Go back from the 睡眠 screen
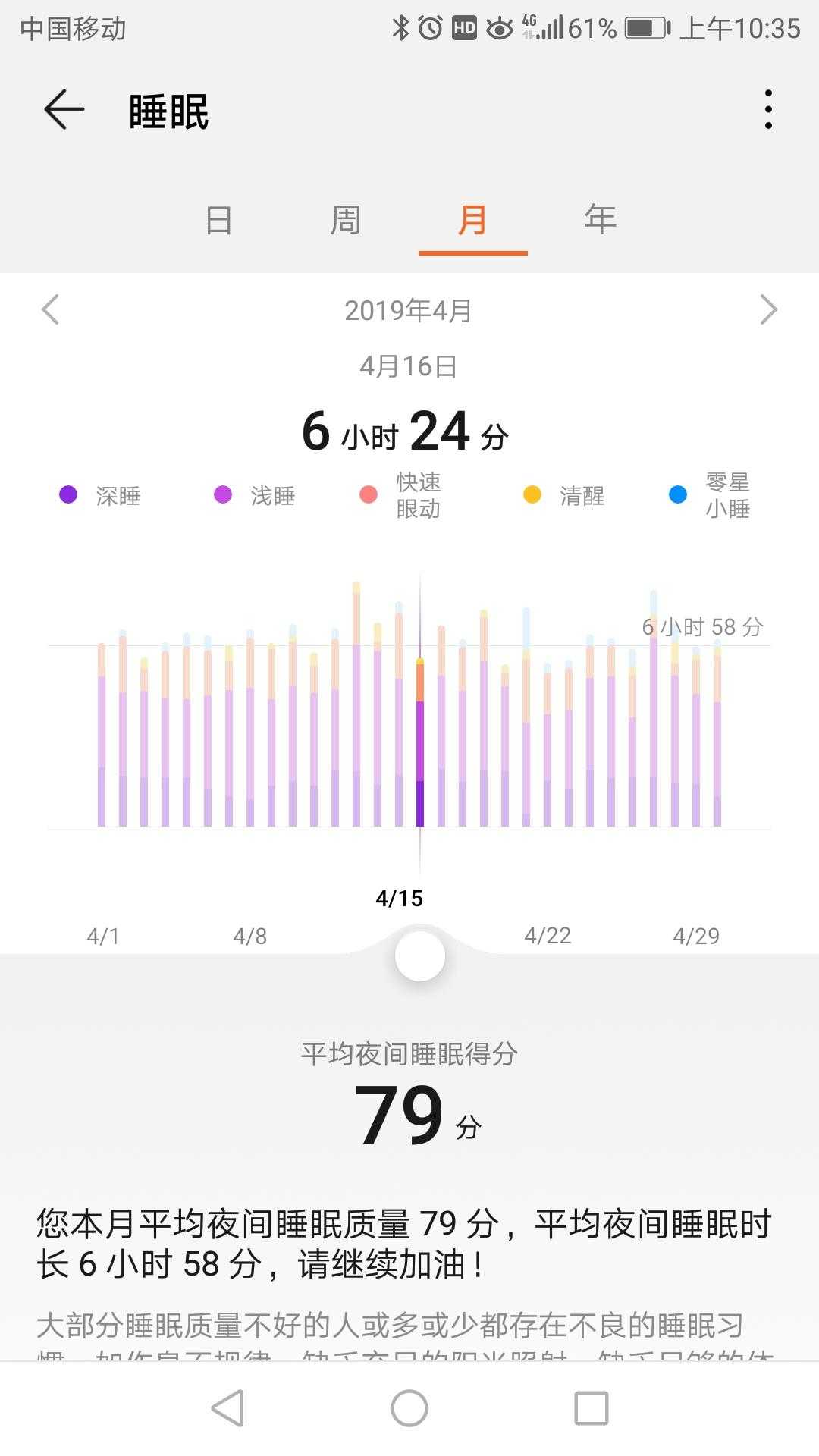The image size is (819, 1456). tap(64, 111)
